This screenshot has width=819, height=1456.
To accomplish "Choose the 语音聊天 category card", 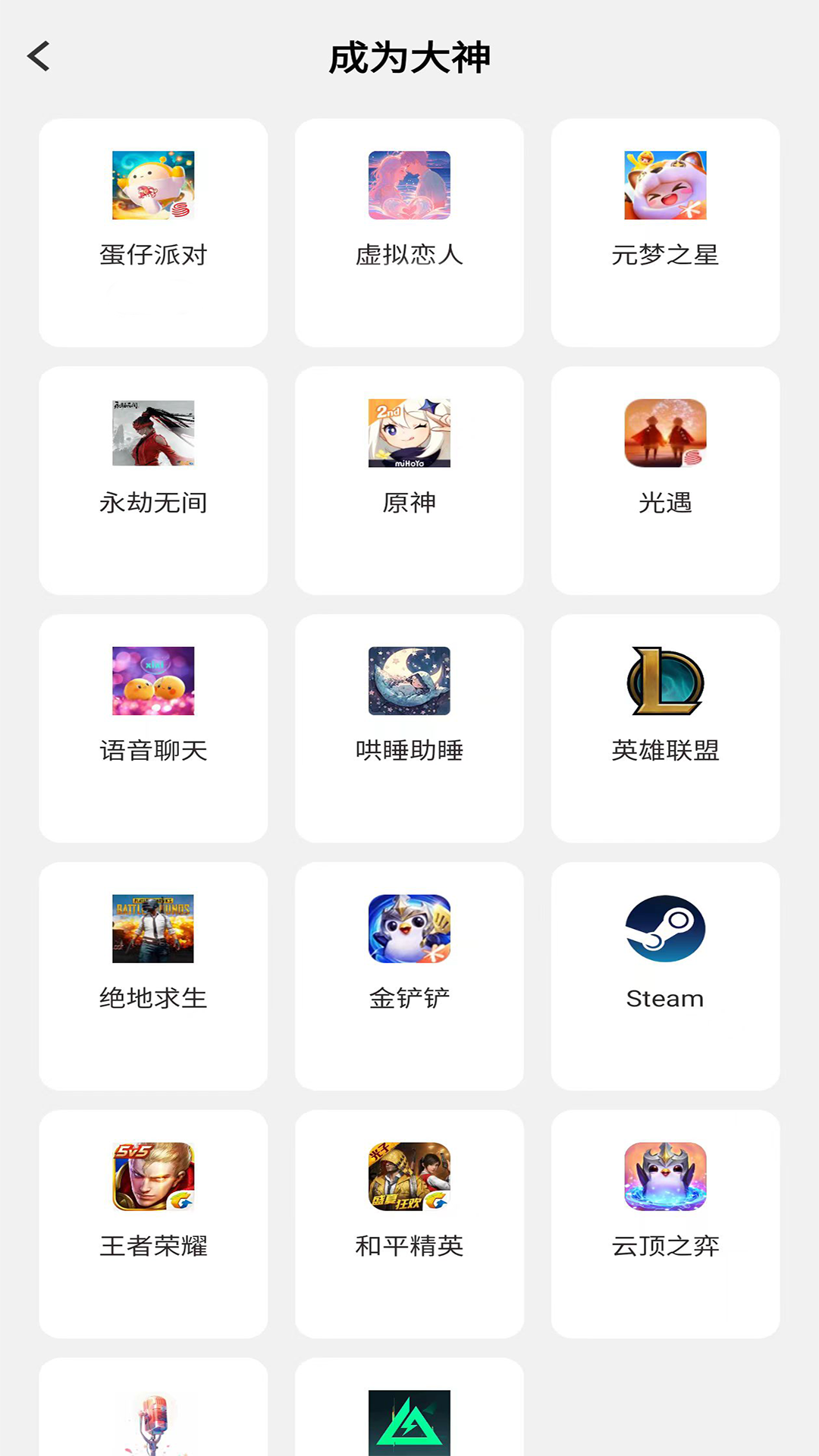I will point(153,728).
